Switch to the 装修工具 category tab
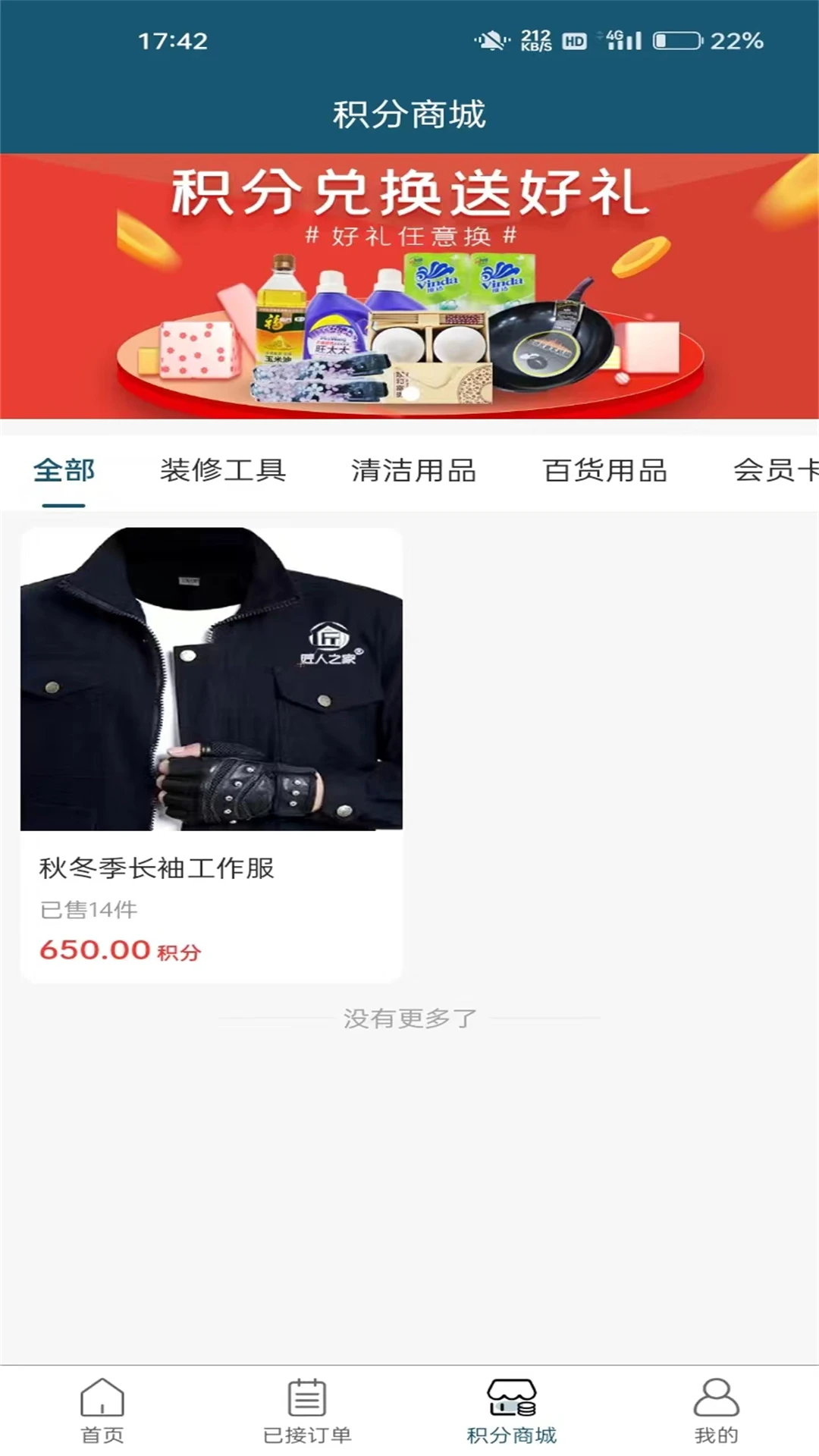The height and width of the screenshot is (1456, 819). [222, 470]
